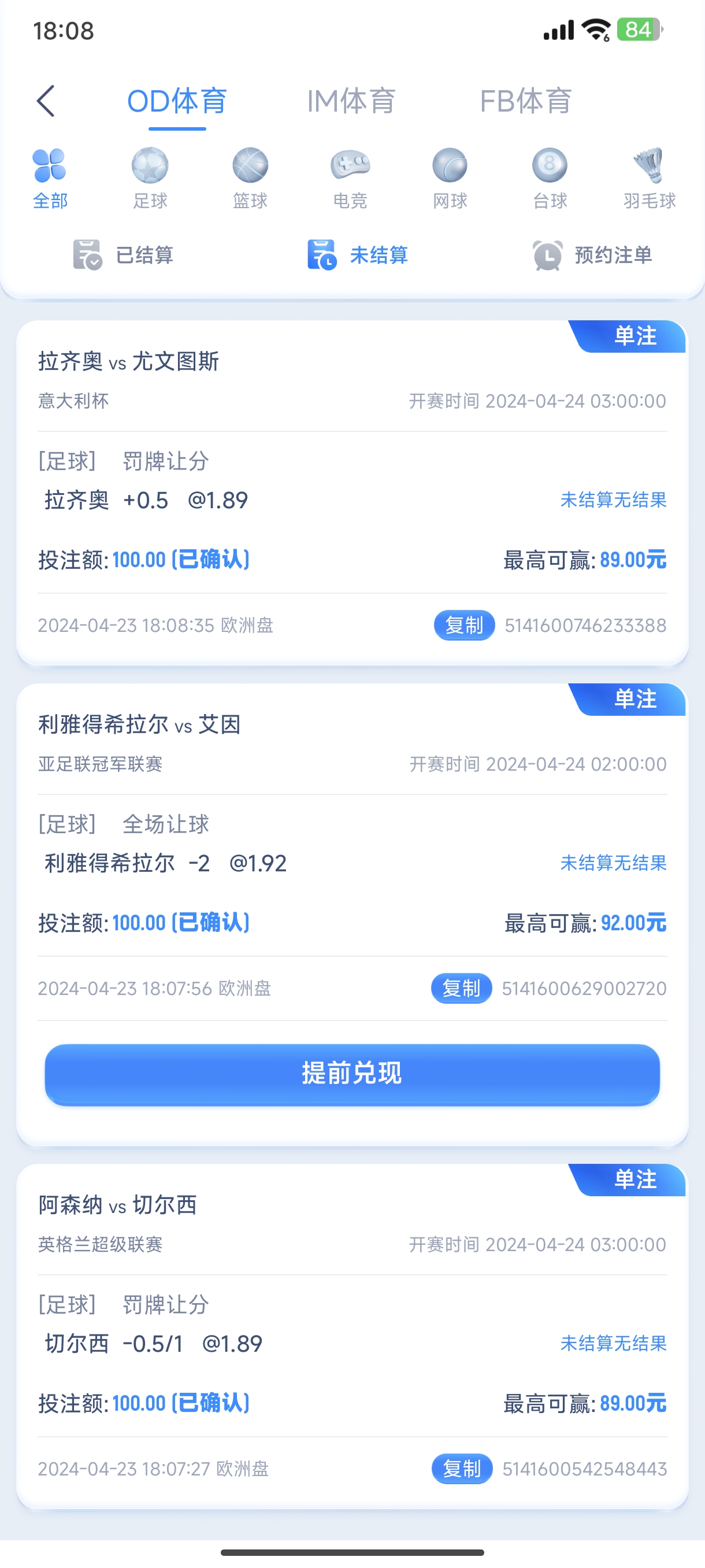Filter bets by 羽毛球 (badminton)
Image resolution: width=705 pixels, height=1568 pixels.
click(649, 177)
